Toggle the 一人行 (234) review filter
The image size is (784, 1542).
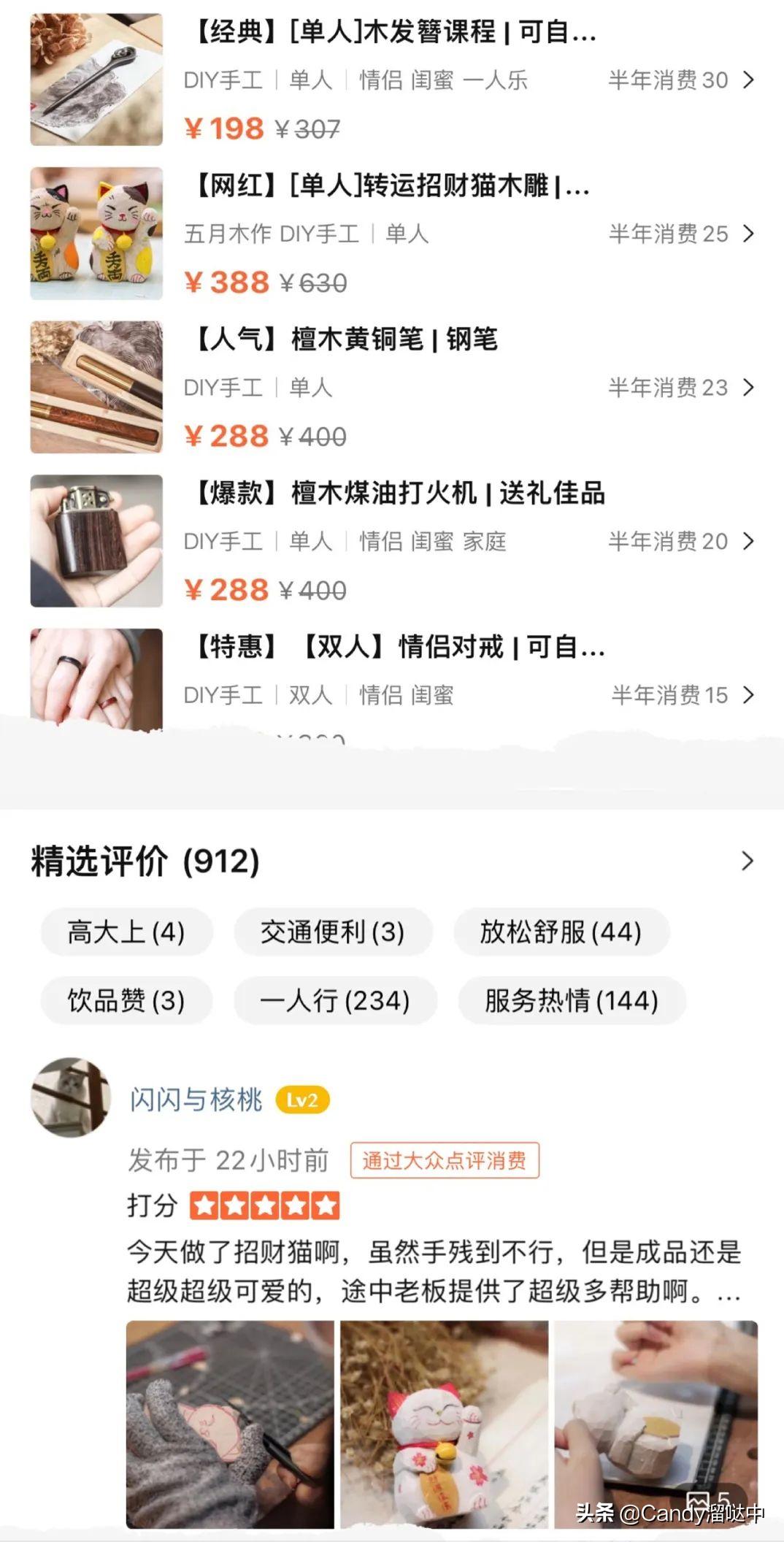tap(334, 1000)
